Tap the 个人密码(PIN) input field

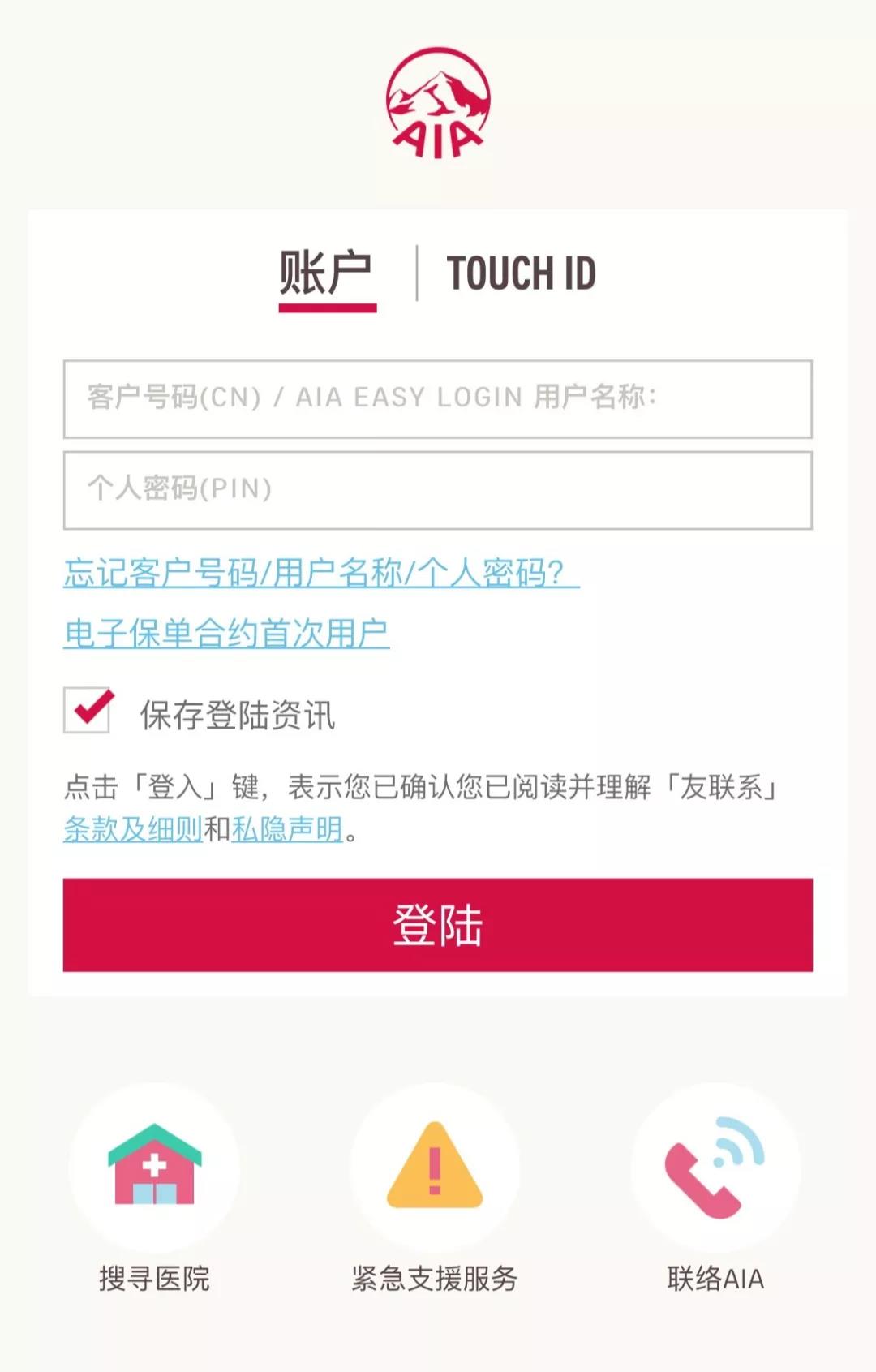point(437,490)
